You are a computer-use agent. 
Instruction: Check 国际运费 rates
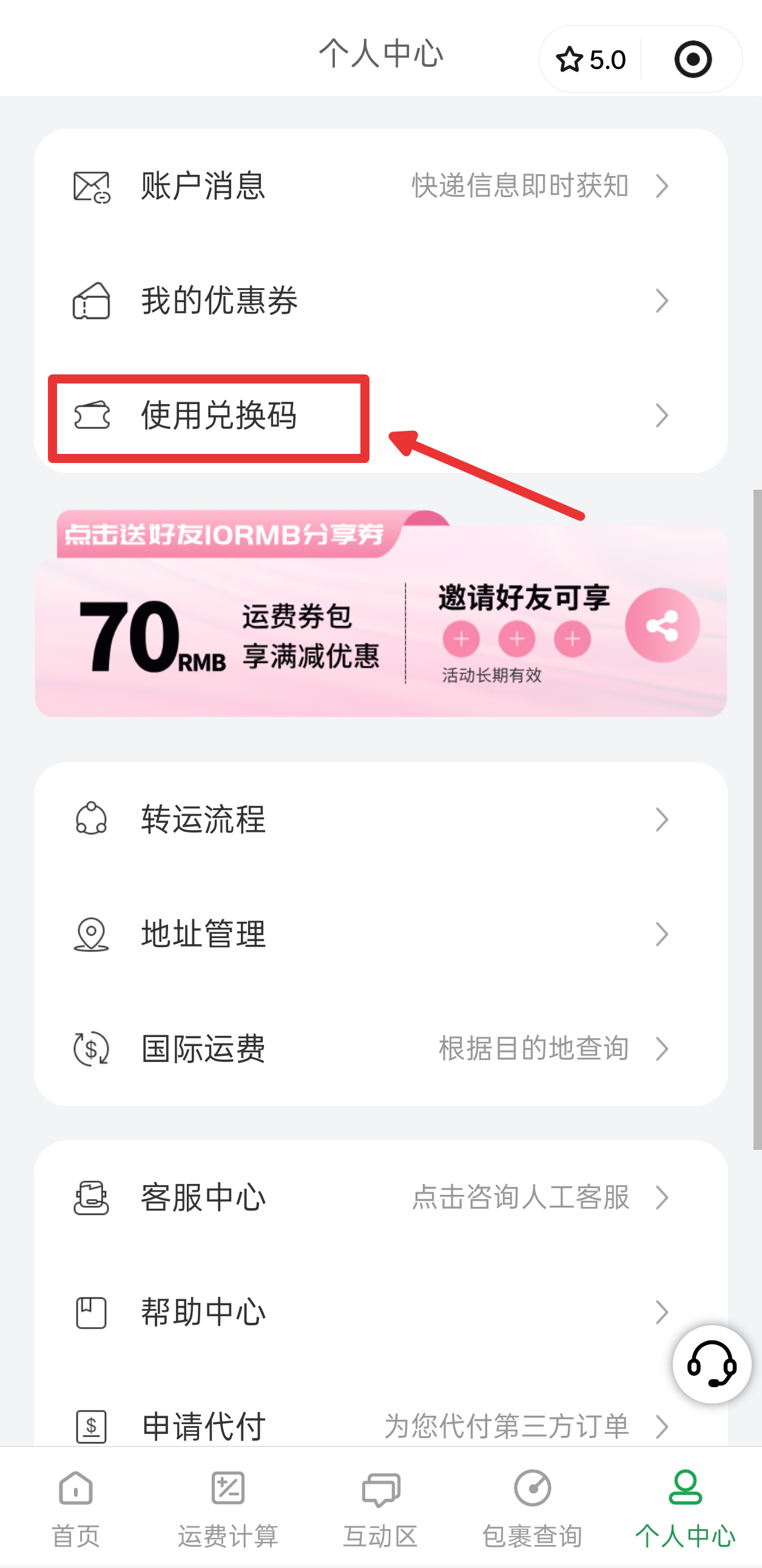tap(380, 1048)
